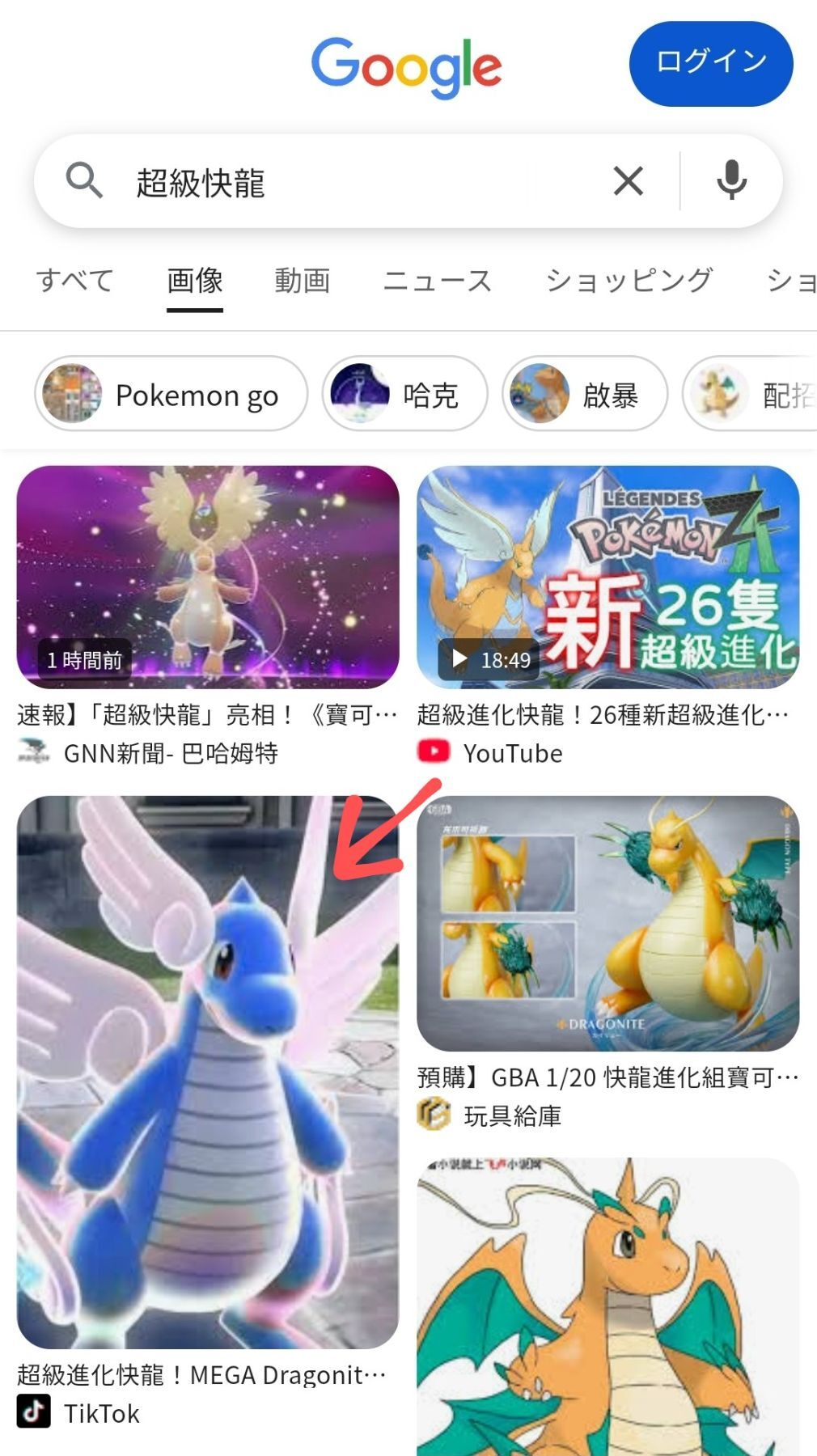The image size is (817, 1456).
Task: Select the 哈克 filter chip
Action: click(404, 395)
